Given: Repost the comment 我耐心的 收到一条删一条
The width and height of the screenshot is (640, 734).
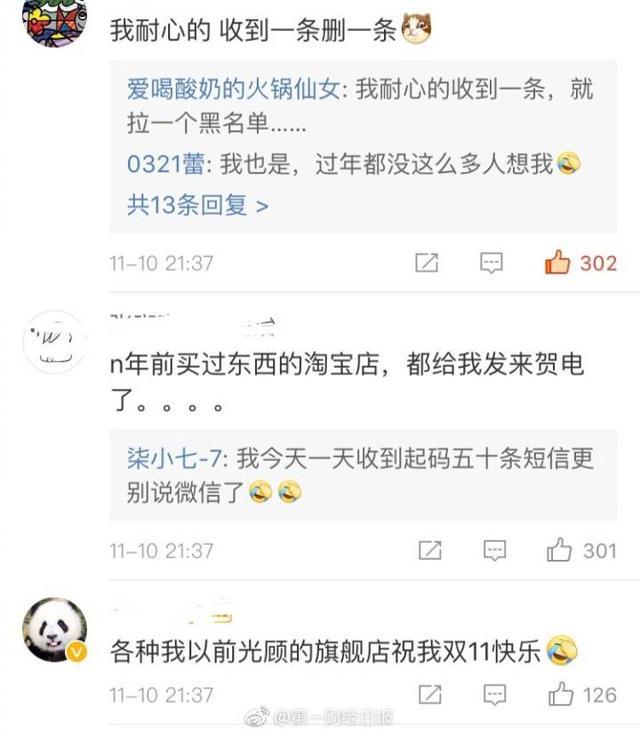Looking at the screenshot, I should tap(427, 263).
